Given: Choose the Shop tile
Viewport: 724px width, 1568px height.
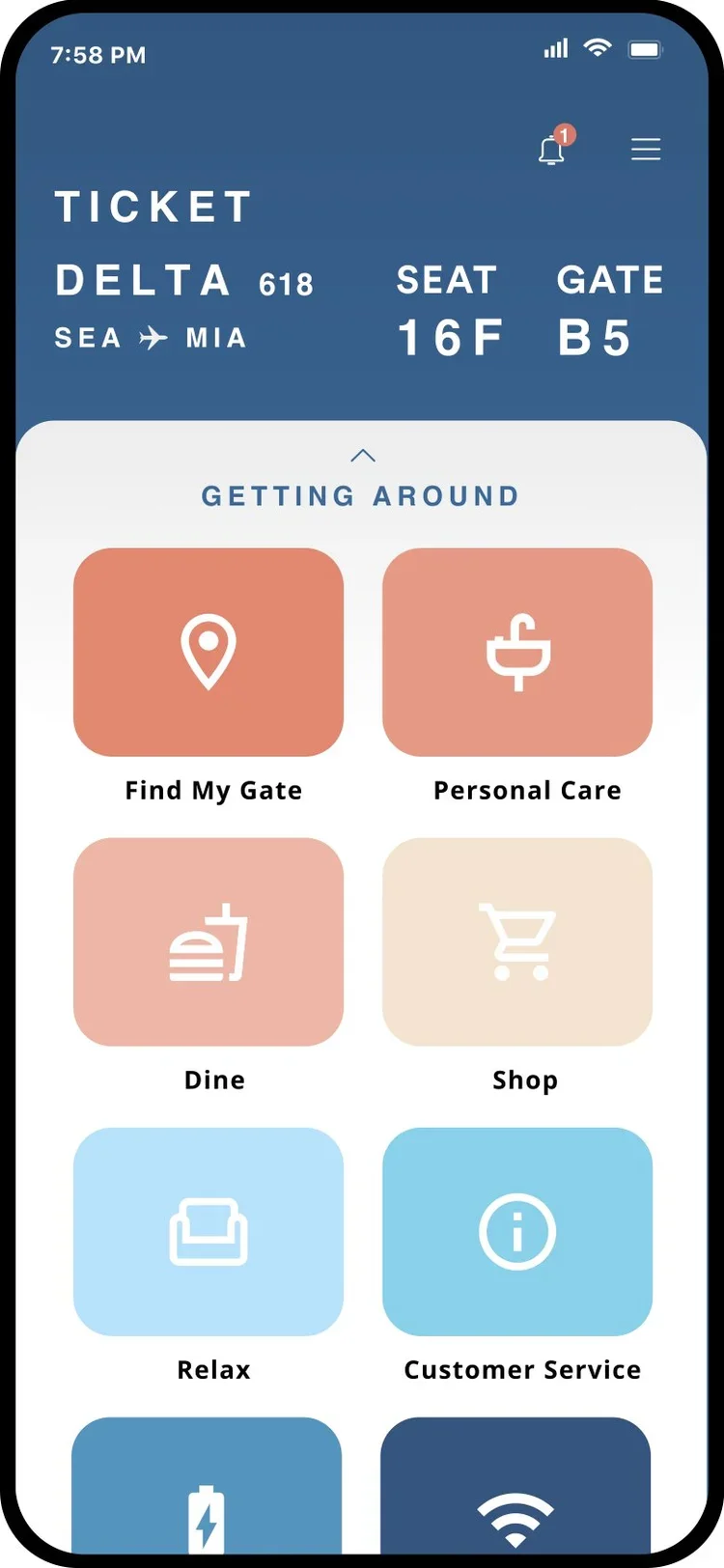Looking at the screenshot, I should [x=517, y=941].
